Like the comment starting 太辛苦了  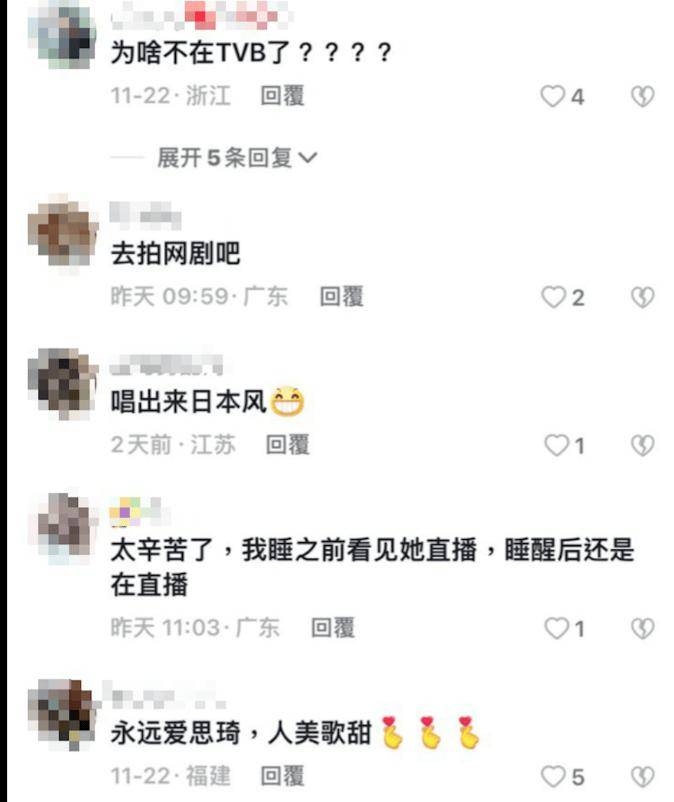click(x=555, y=628)
